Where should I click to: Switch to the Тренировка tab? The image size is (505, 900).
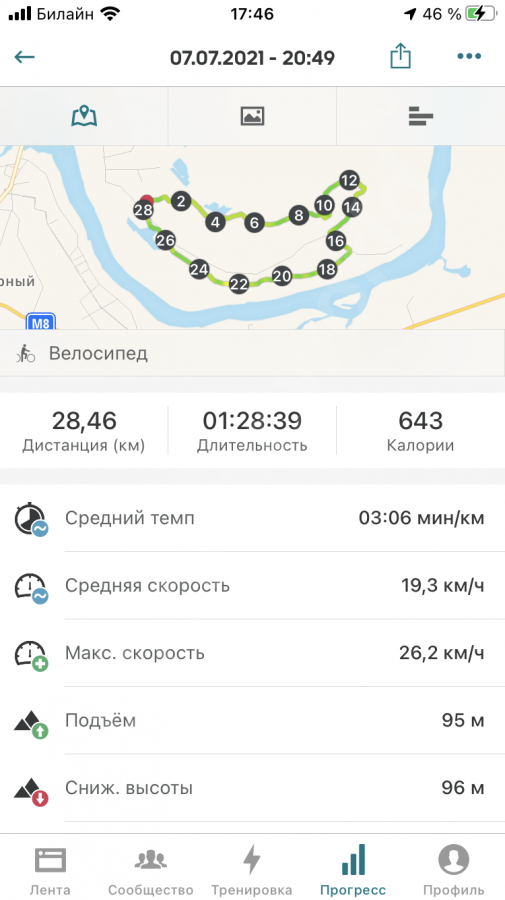[252, 868]
